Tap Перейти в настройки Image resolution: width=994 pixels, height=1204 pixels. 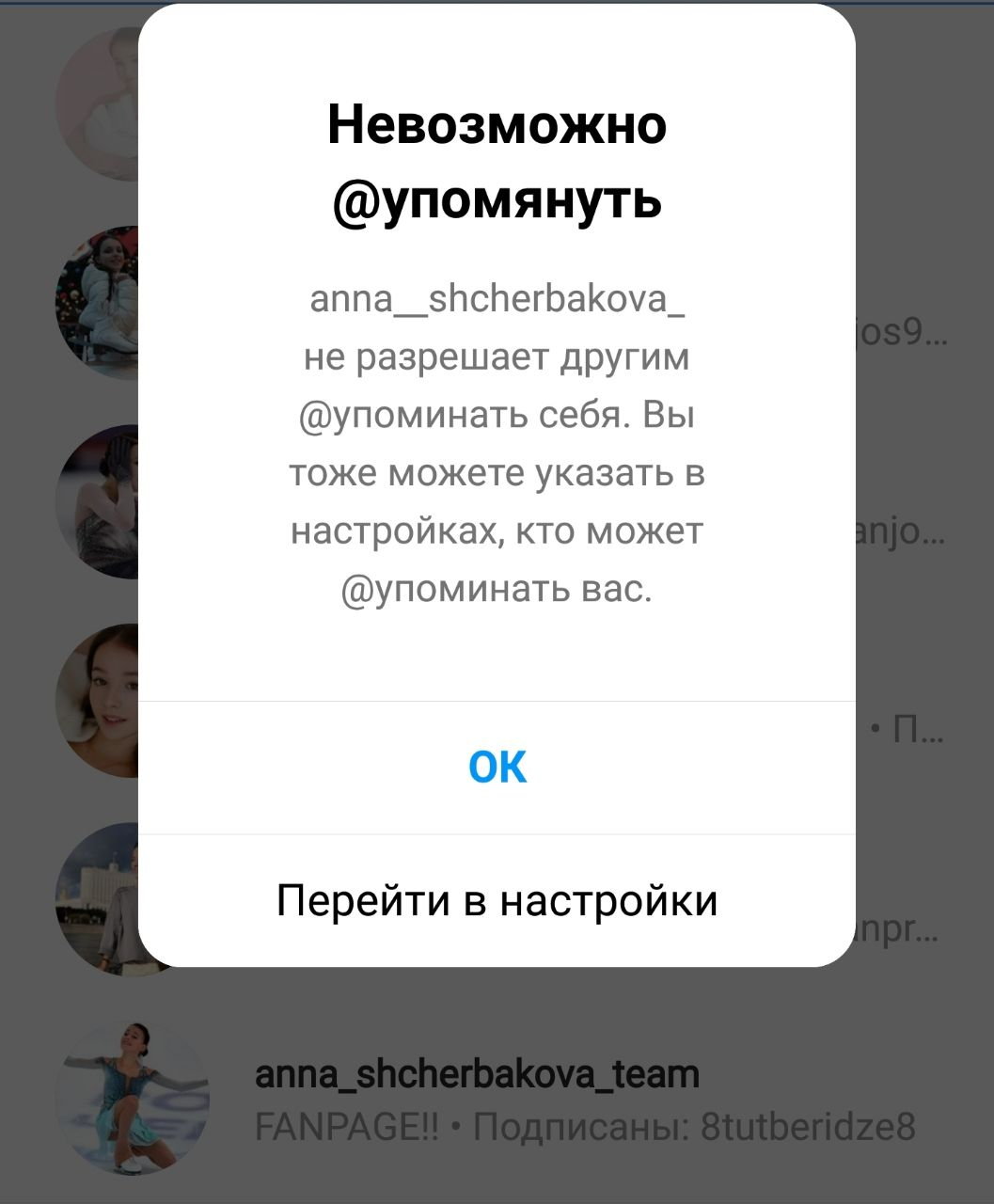click(497, 900)
